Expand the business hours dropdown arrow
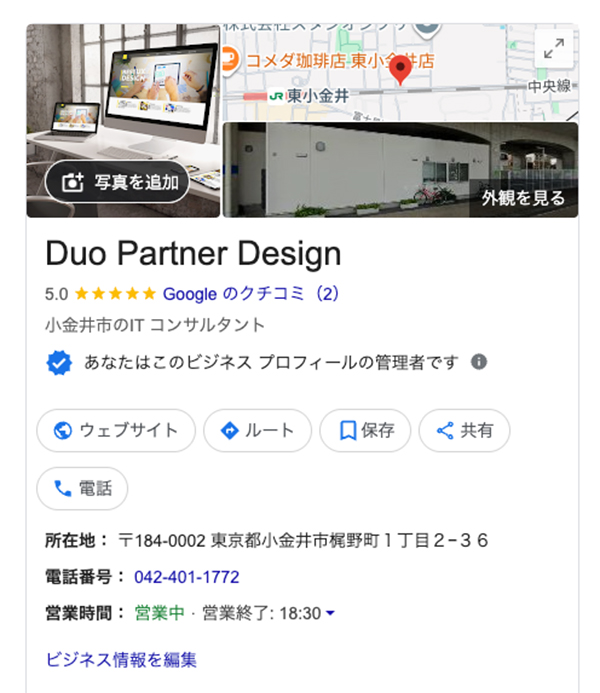Screen dimensions: 600x693 (x=330, y=613)
